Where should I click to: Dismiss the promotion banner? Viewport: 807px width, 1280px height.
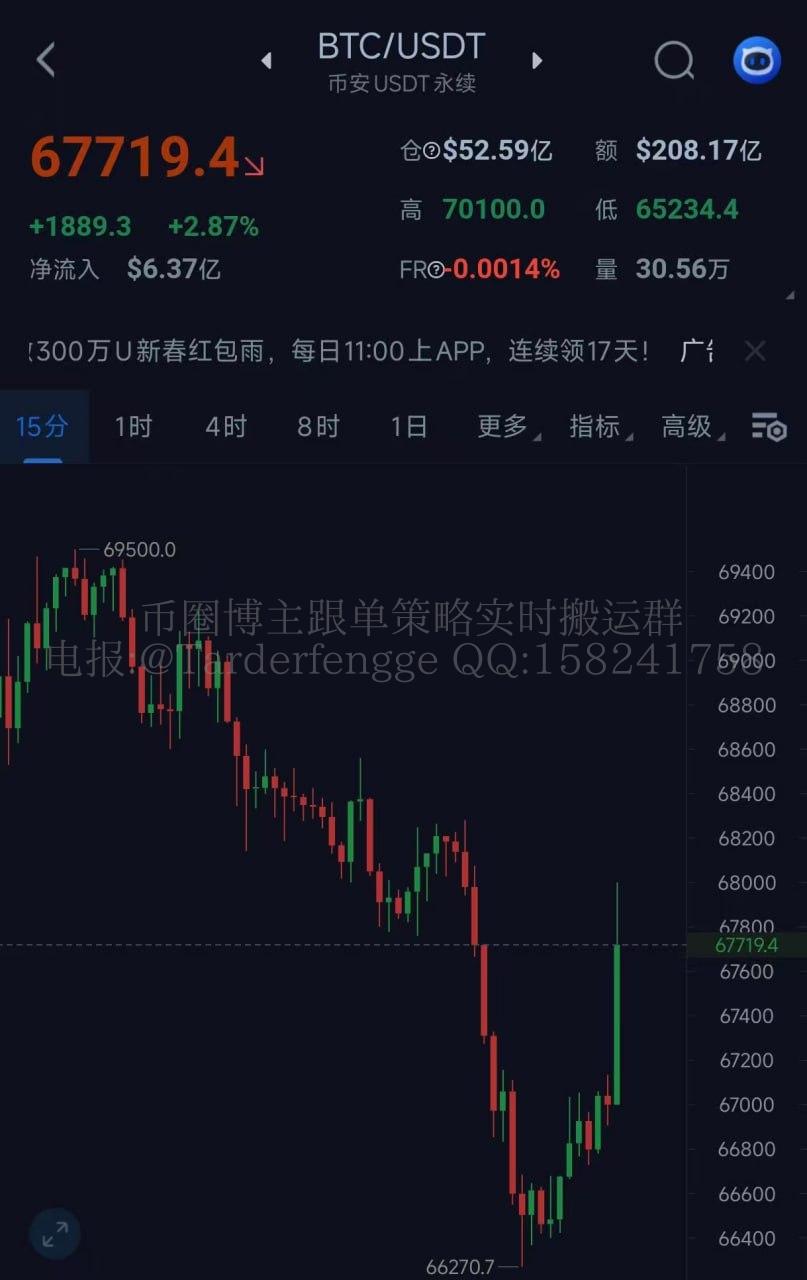[x=755, y=351]
